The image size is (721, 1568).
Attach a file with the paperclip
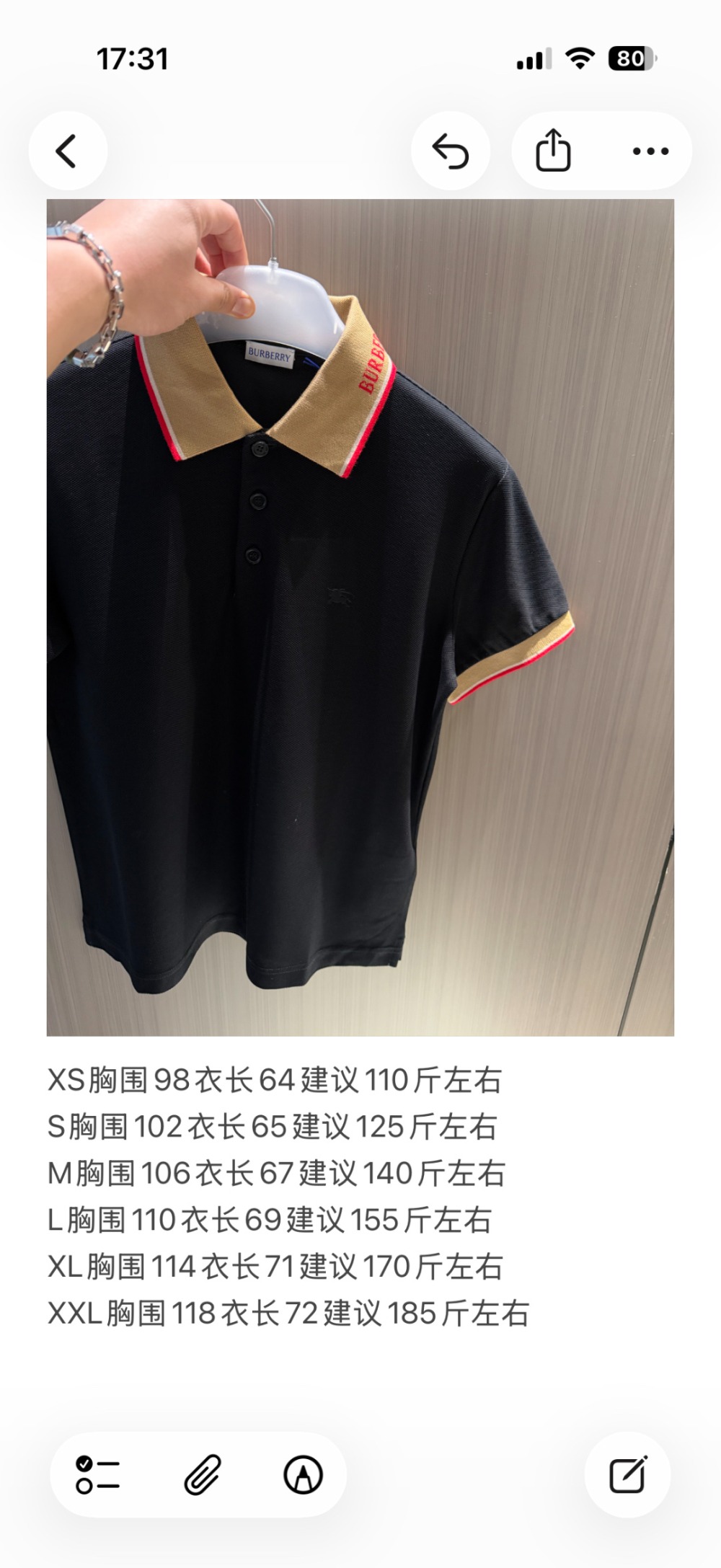tap(202, 1474)
